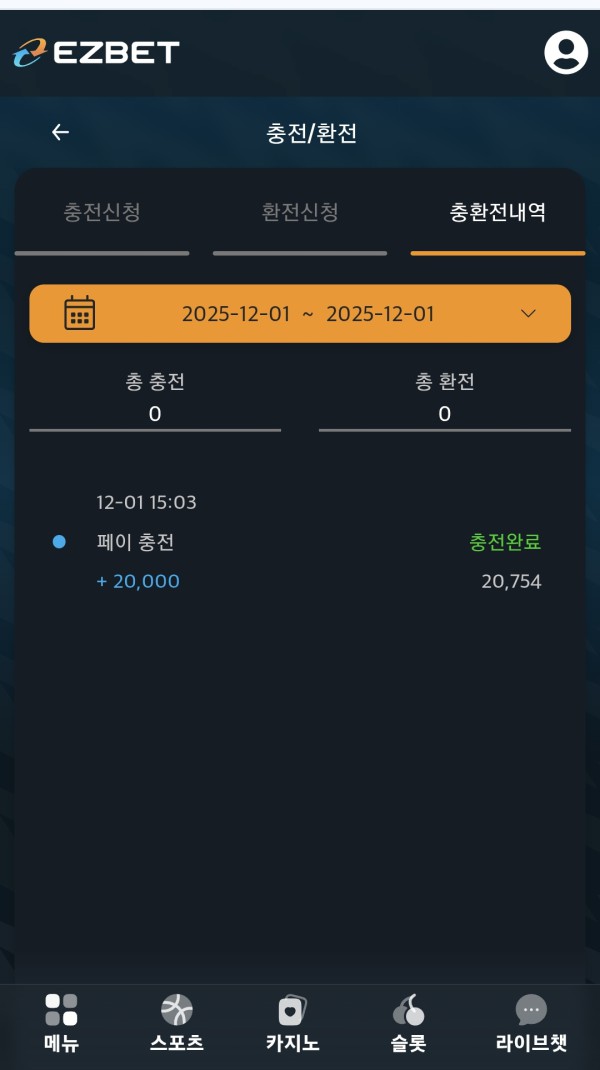600x1070 pixels.
Task: Open the user profile icon
Action: [x=566, y=52]
